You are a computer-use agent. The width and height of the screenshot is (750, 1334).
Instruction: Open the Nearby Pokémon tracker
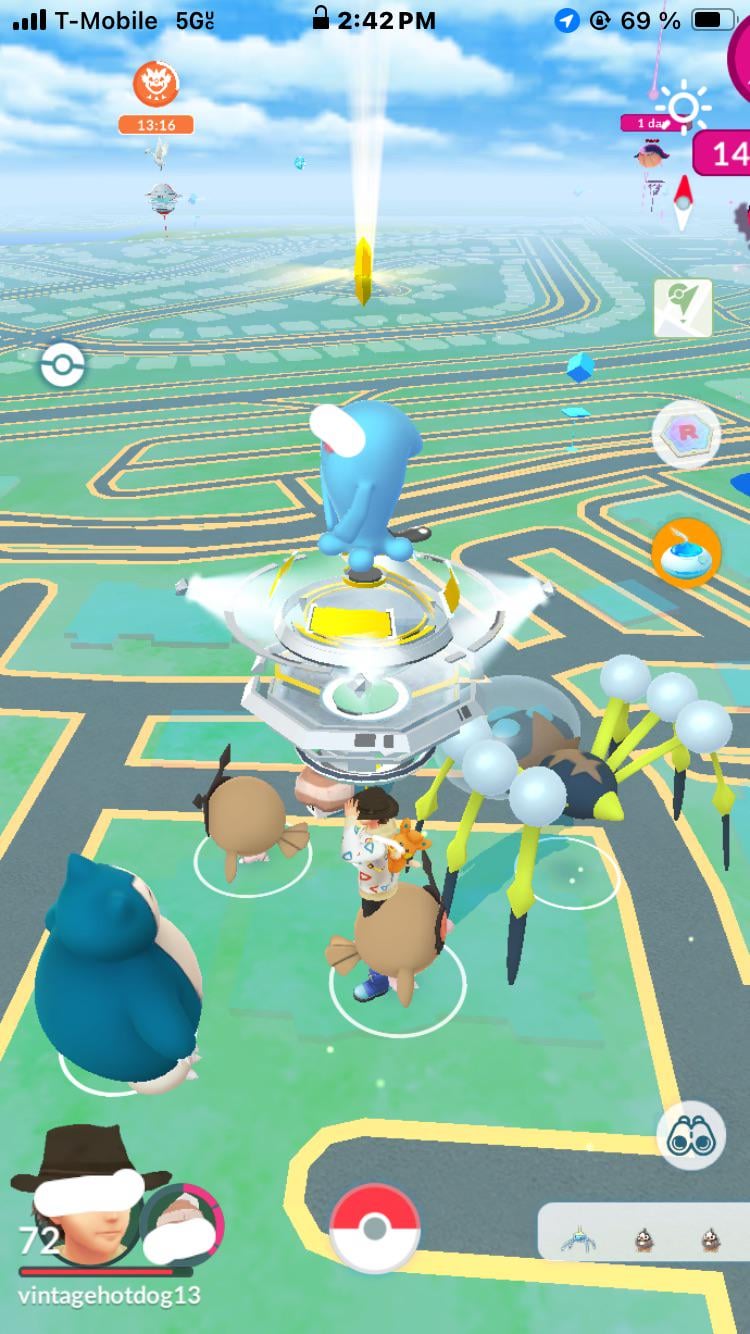[x=644, y=1231]
